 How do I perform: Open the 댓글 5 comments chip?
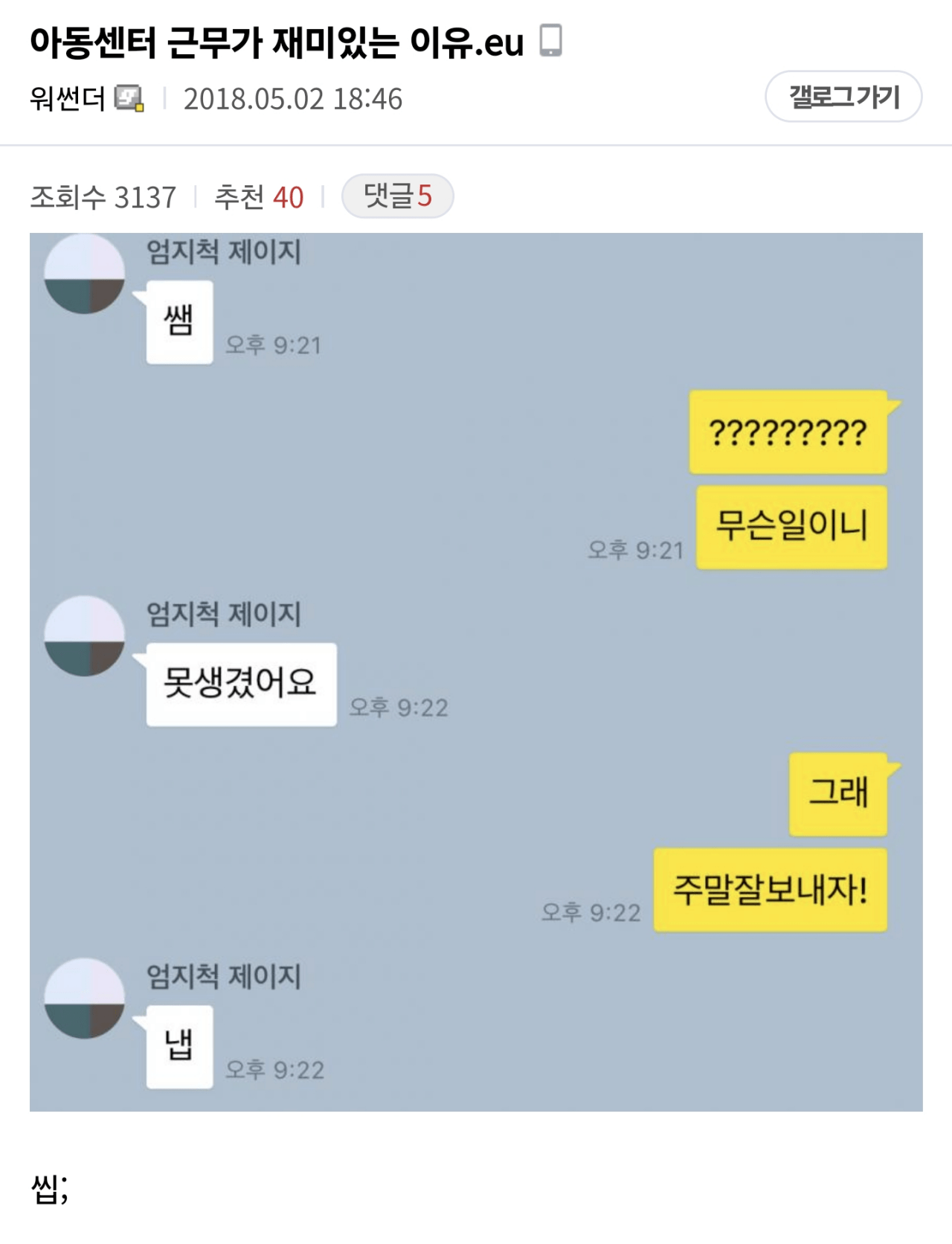[397, 196]
